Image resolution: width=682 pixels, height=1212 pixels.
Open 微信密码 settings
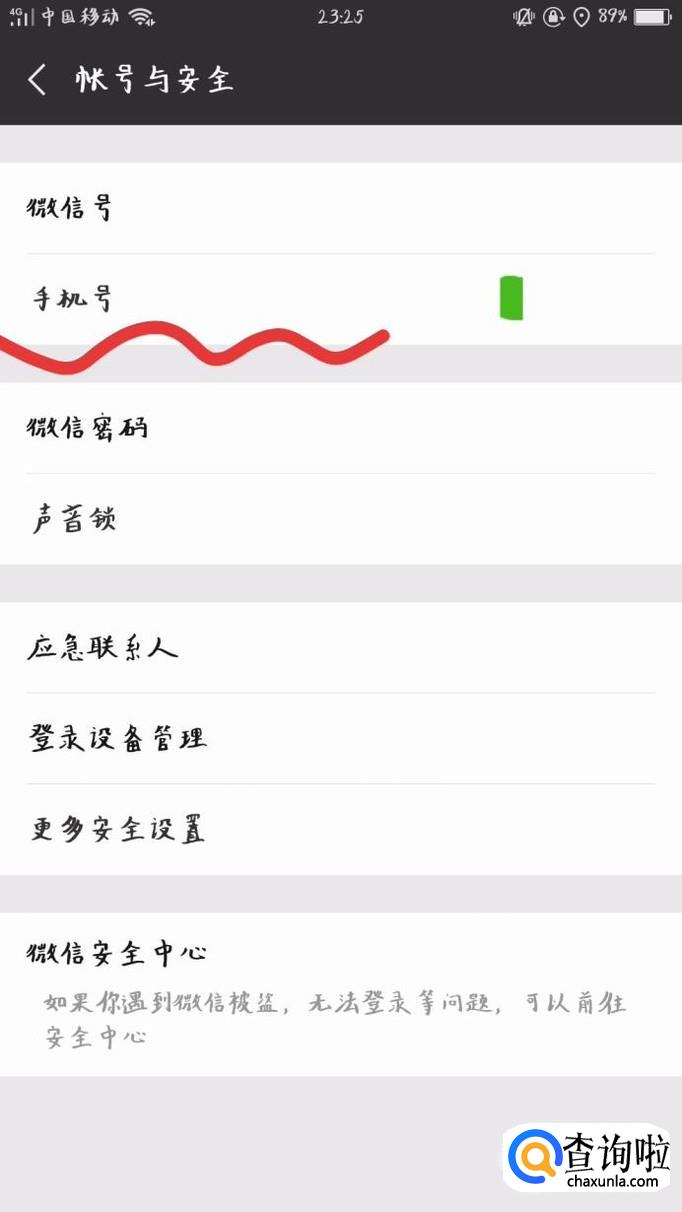coord(340,428)
